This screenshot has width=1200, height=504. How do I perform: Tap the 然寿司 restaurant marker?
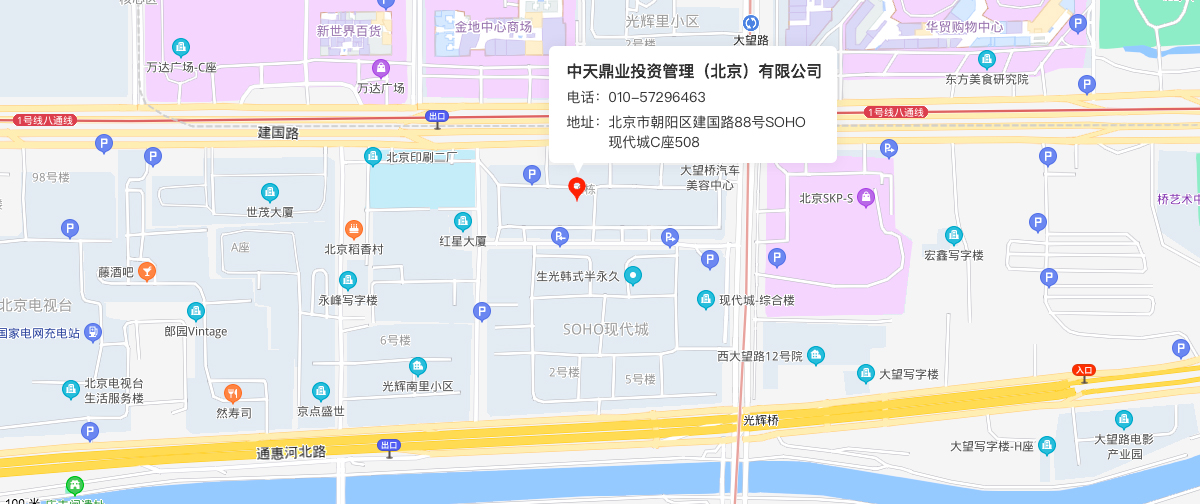(x=233, y=392)
